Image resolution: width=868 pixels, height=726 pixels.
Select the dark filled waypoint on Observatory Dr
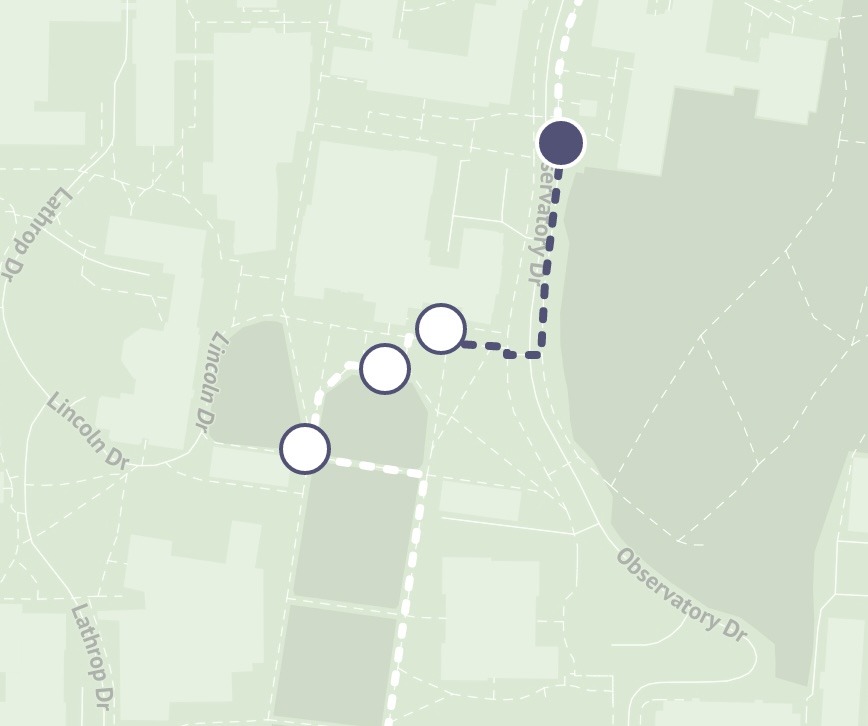tap(561, 143)
